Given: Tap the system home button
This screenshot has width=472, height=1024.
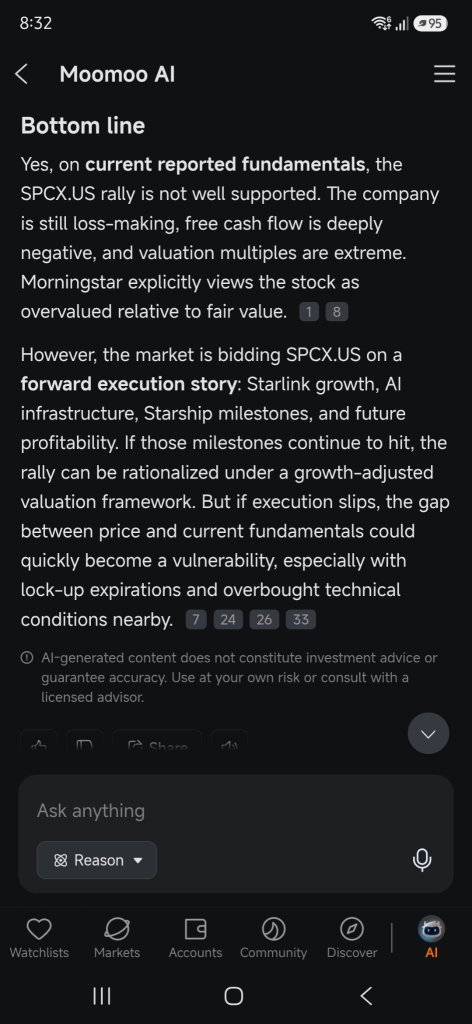Looking at the screenshot, I should point(234,995).
